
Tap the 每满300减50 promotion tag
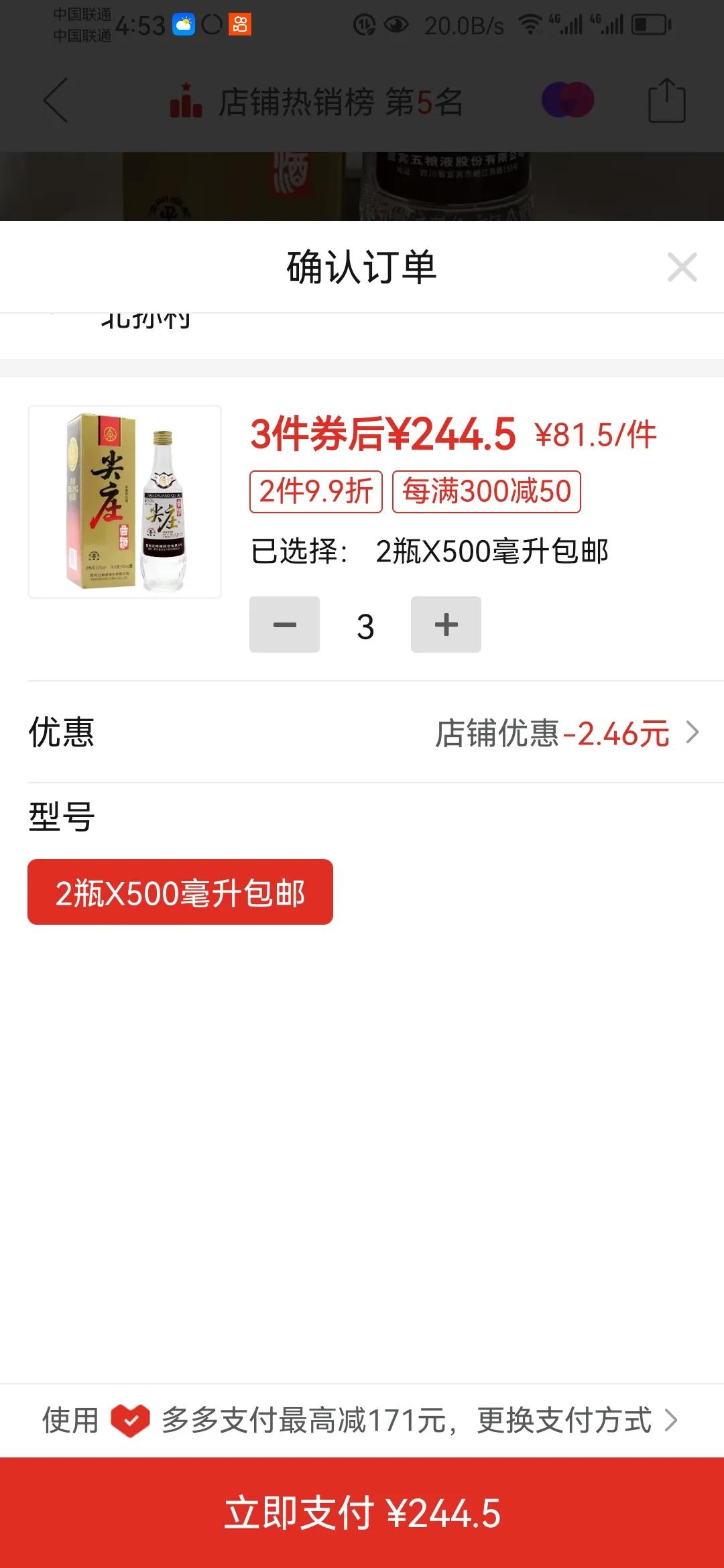(x=486, y=493)
